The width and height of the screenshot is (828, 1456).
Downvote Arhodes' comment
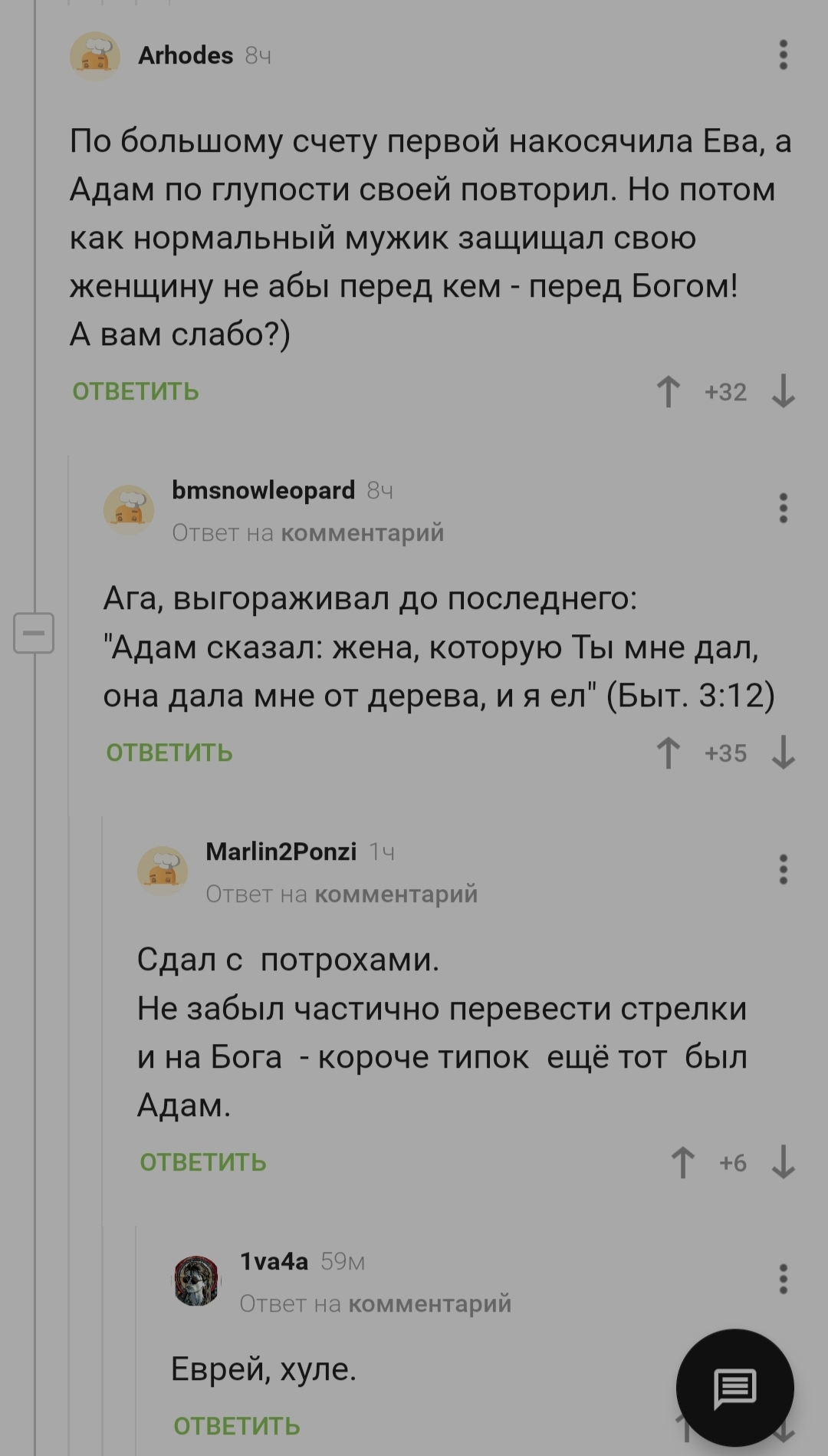point(783,392)
